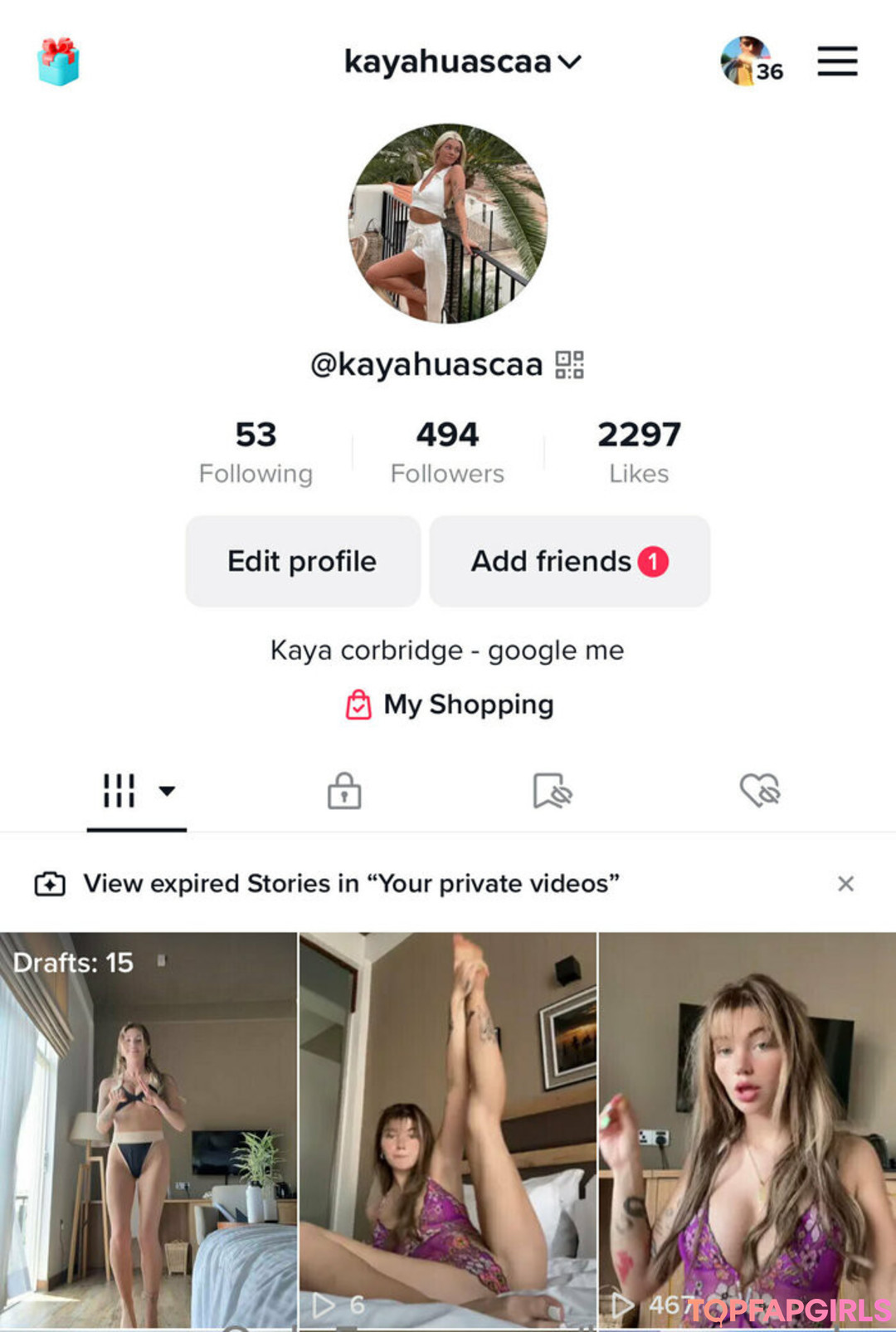
Task: Open expired Stories in private videos
Action: [x=351, y=884]
